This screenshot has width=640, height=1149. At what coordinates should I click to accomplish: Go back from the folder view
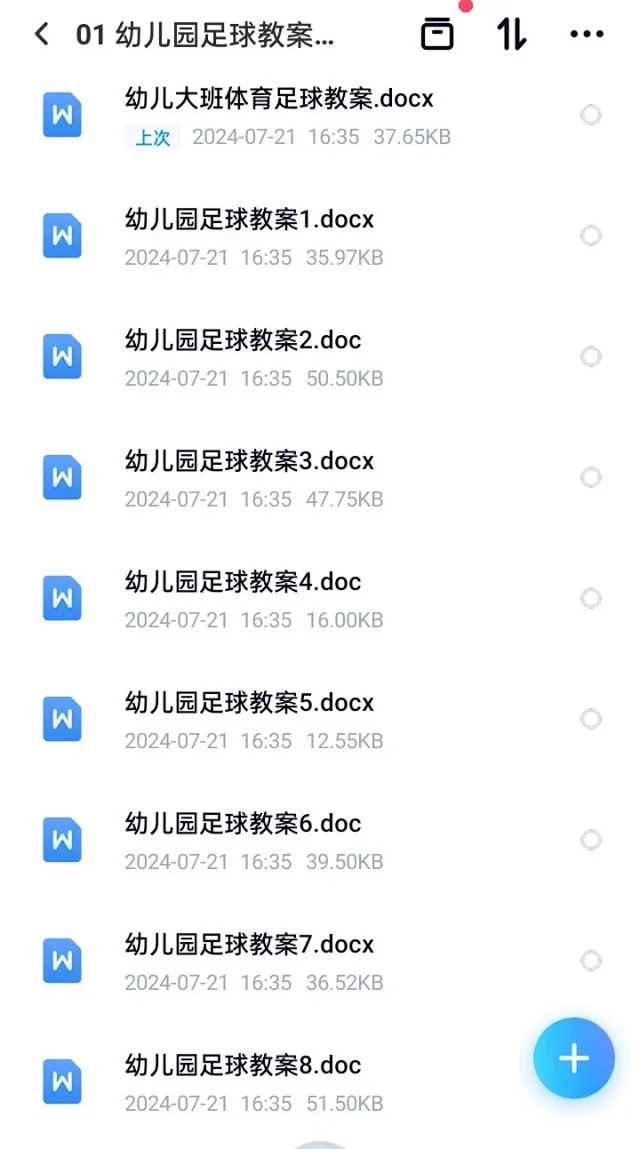click(41, 34)
